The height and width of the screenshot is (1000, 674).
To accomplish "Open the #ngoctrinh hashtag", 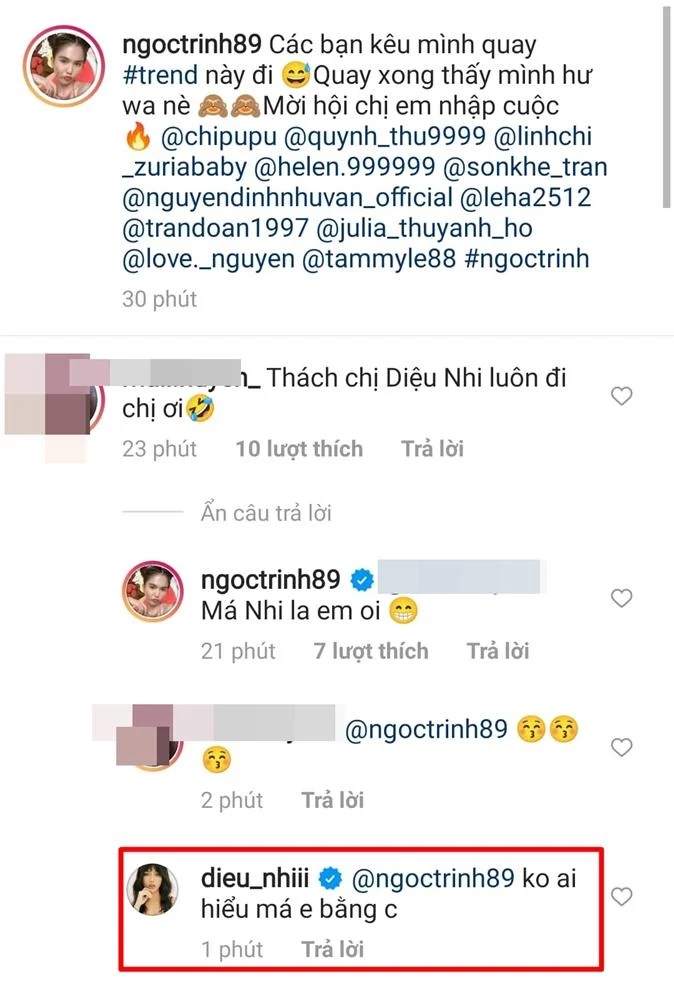I will 526,259.
